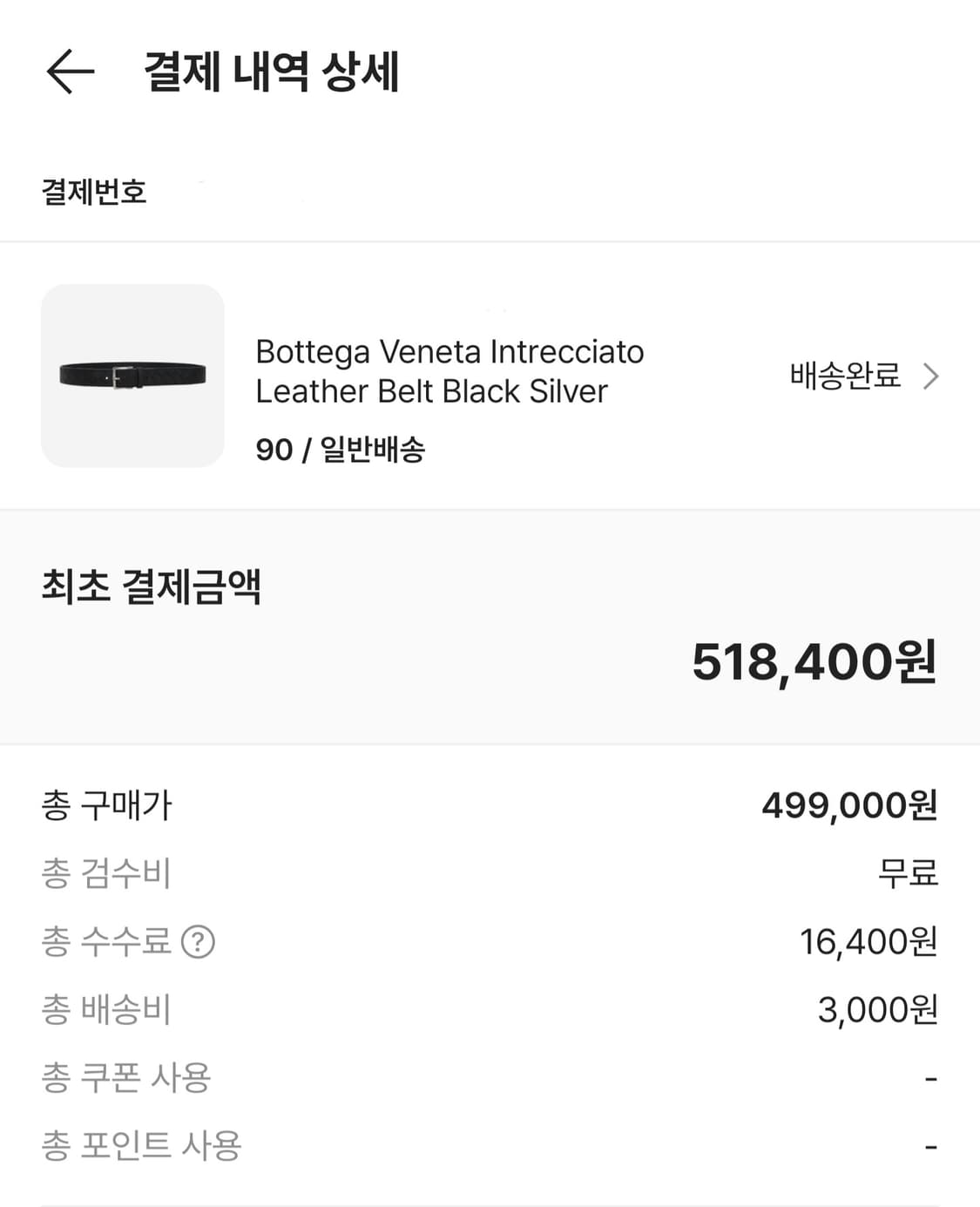The width and height of the screenshot is (980, 1207).
Task: Select the 16,400원 fee amount
Action: click(868, 942)
